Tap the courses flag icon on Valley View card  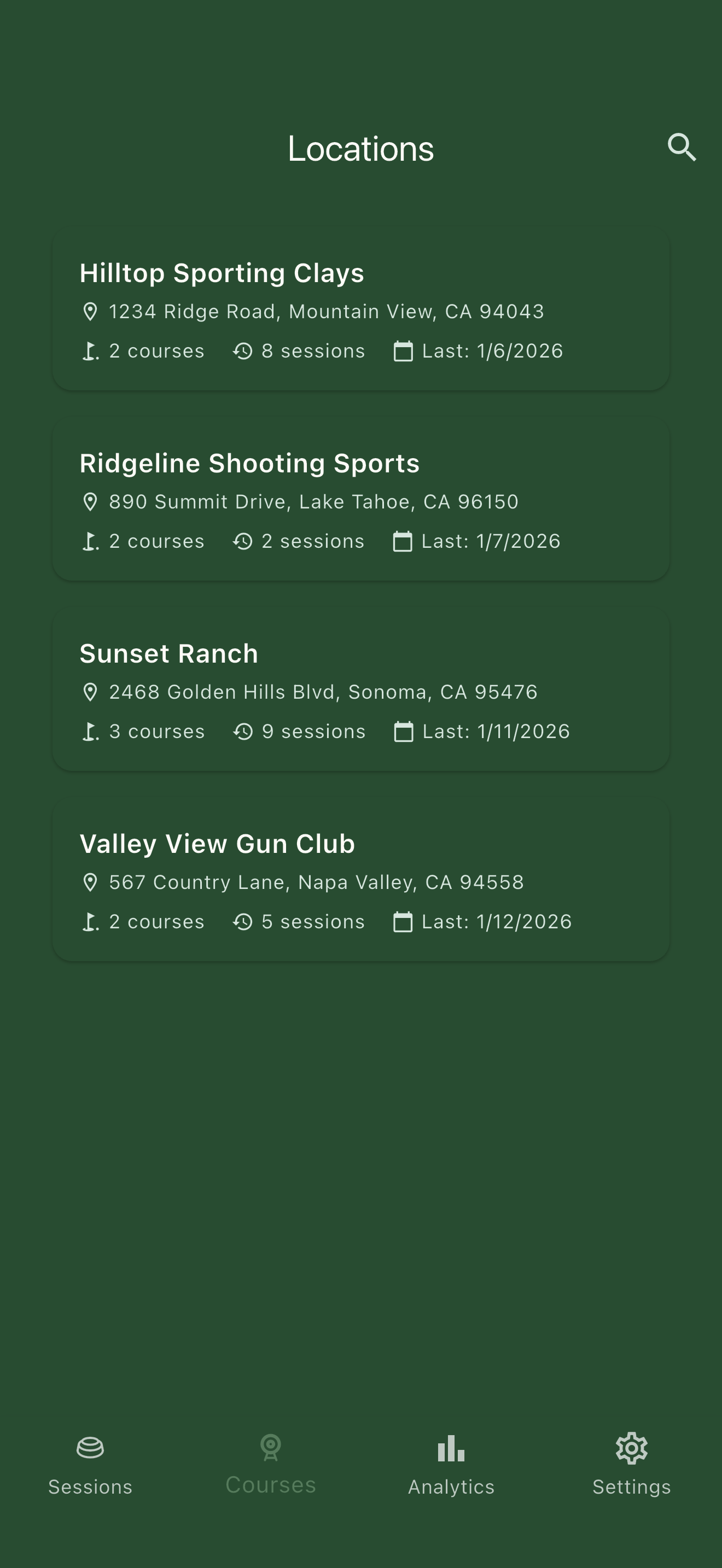coord(90,922)
